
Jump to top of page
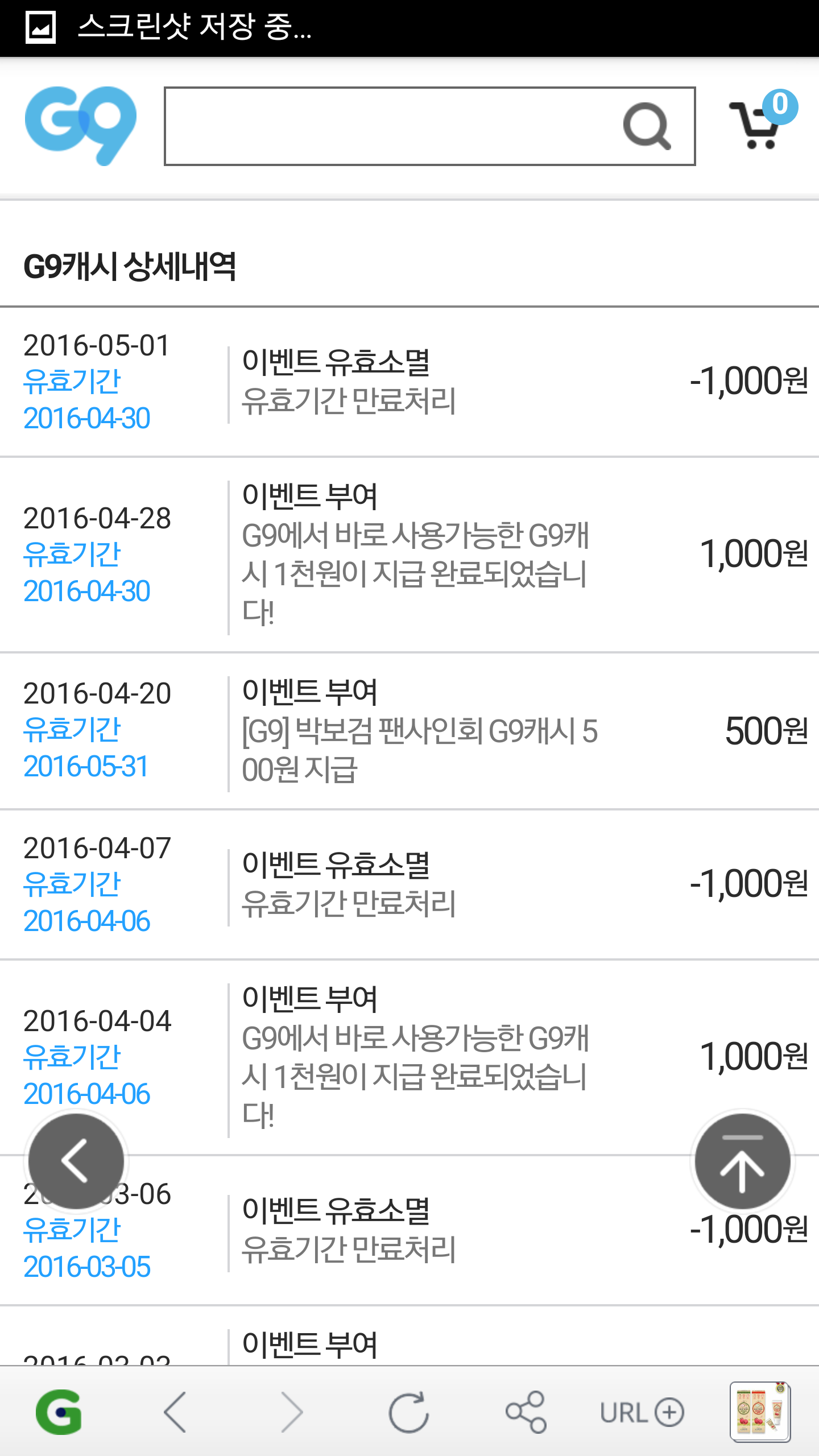(x=742, y=1161)
